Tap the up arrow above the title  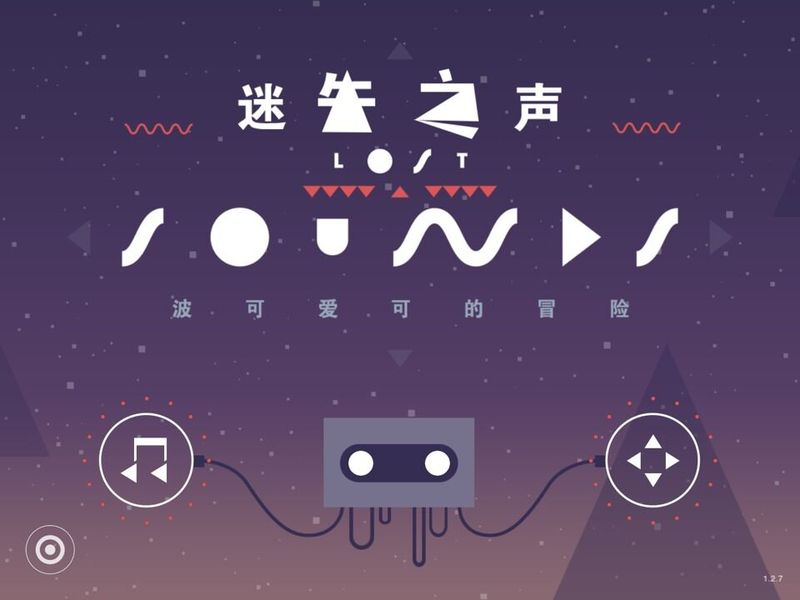click(x=400, y=51)
